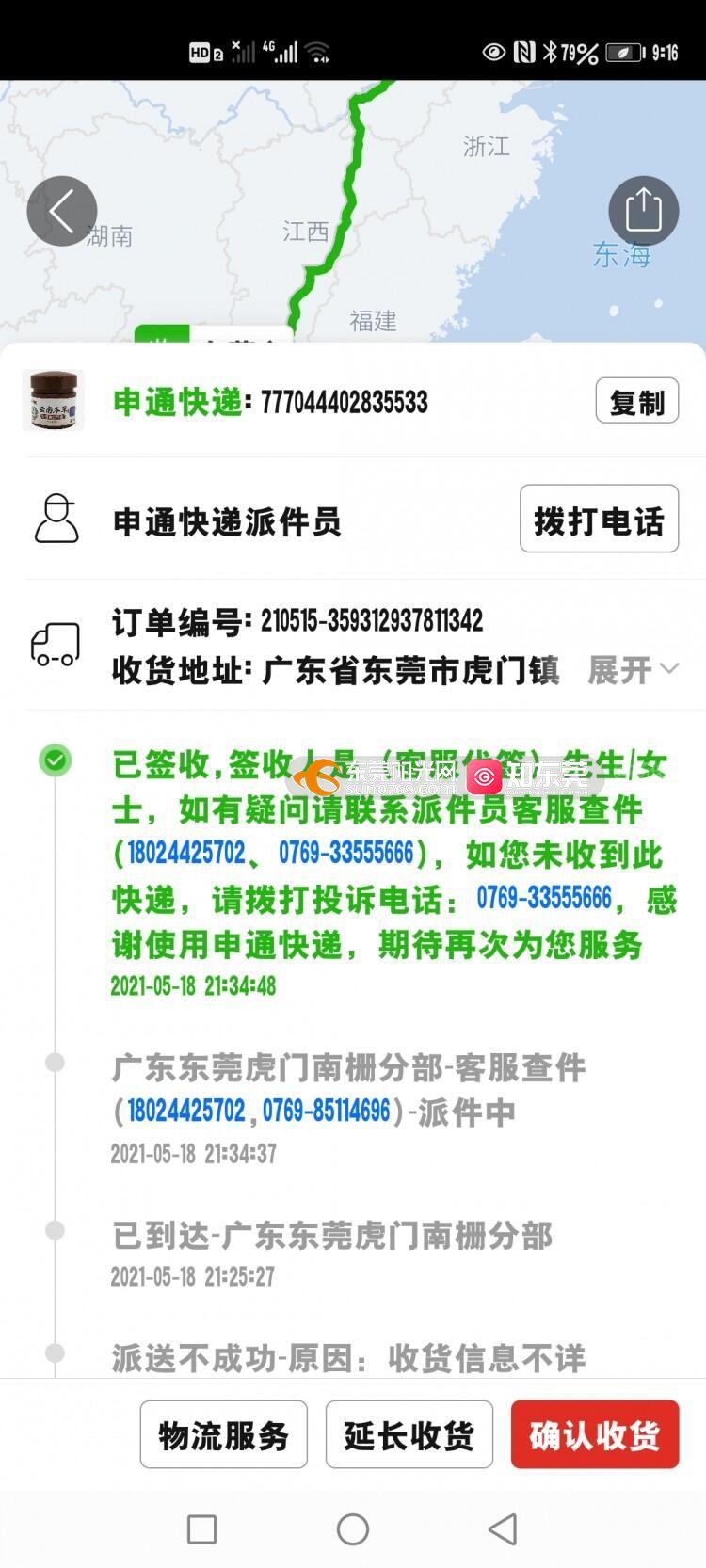
Task: Call complaint hotline 0769-33555666 after 投诉电话
Action: (544, 898)
